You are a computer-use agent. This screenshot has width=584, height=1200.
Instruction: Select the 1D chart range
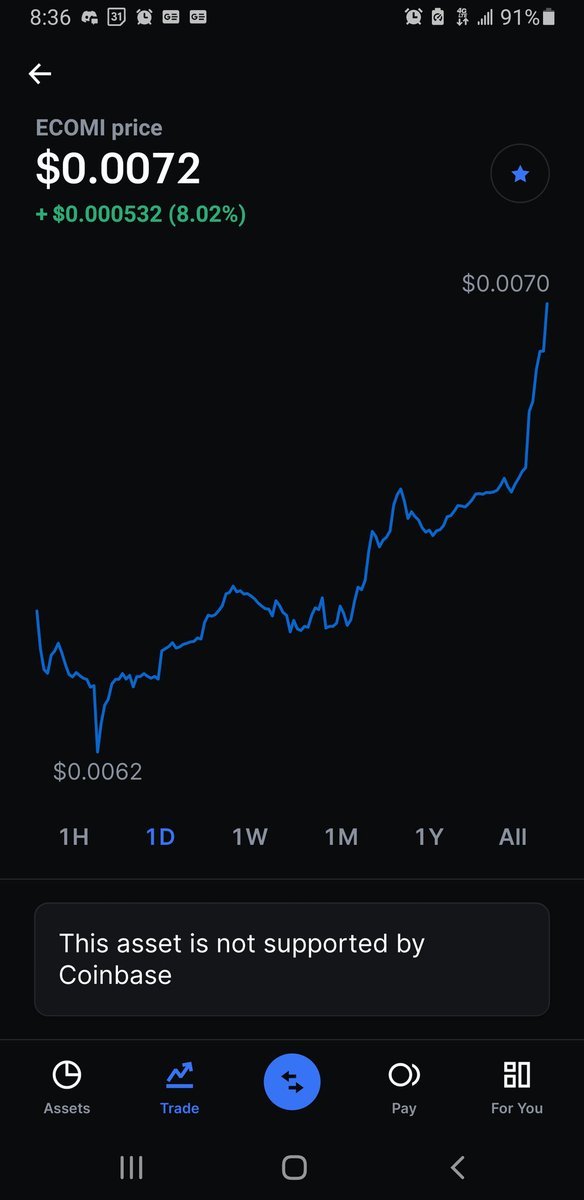coord(160,836)
